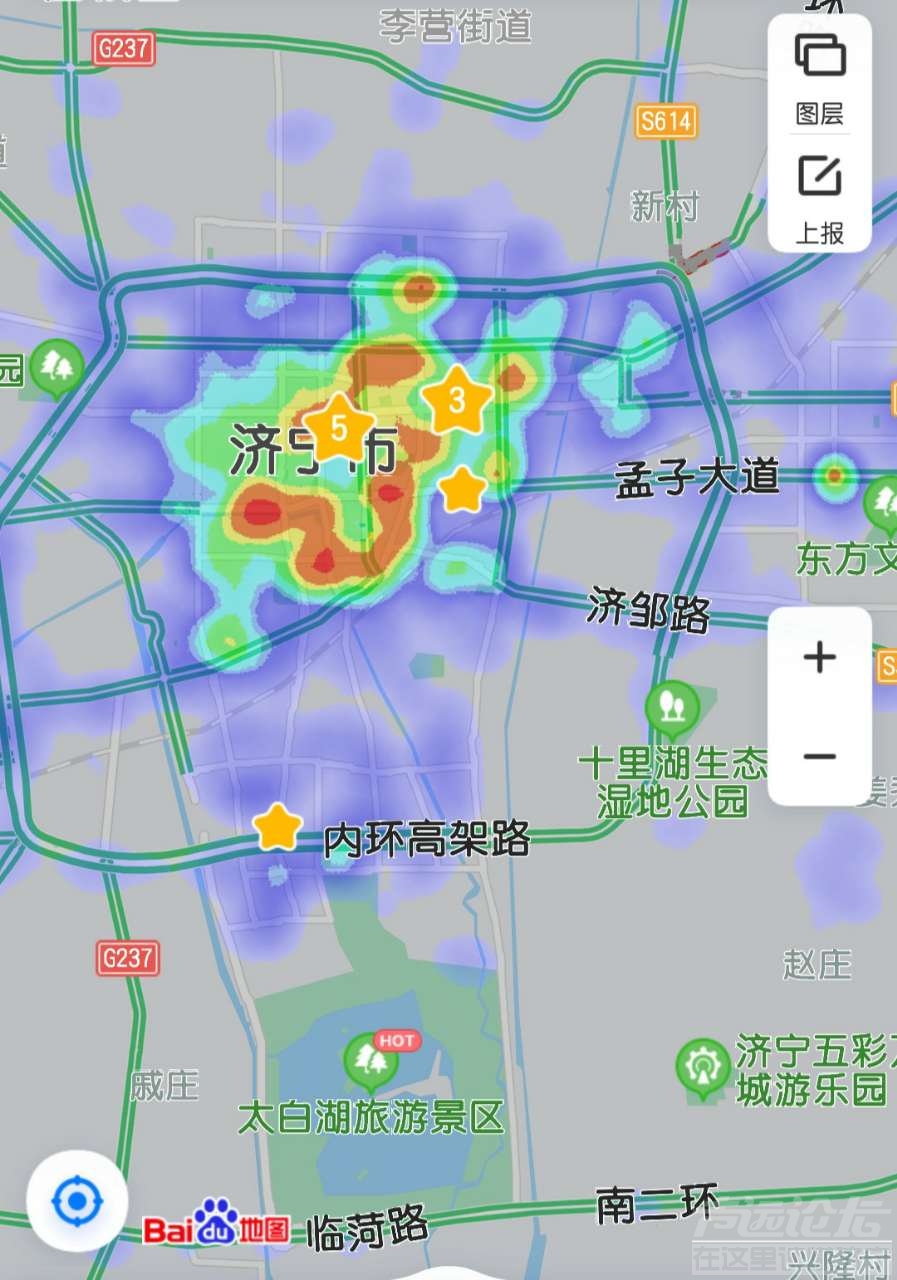Tap the 上报 report button

819,198
